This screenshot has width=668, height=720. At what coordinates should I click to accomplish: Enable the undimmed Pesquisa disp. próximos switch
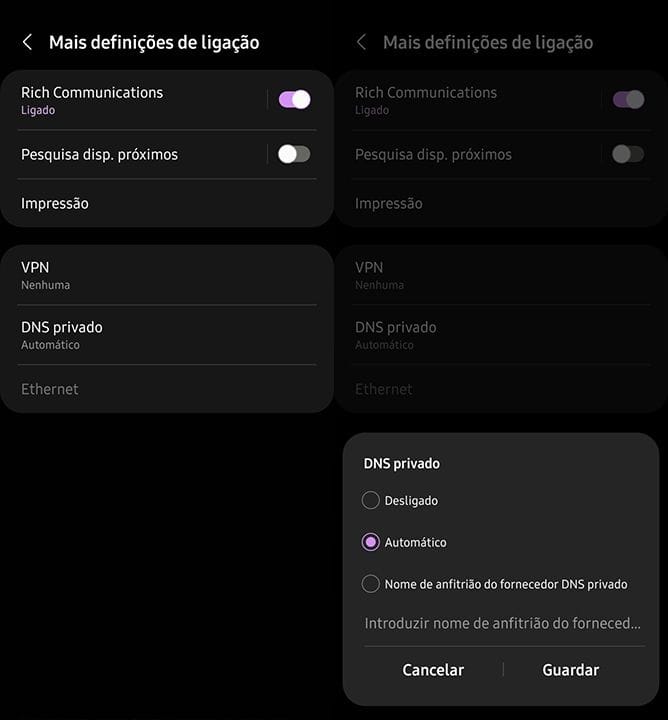pyautogui.click(x=294, y=154)
